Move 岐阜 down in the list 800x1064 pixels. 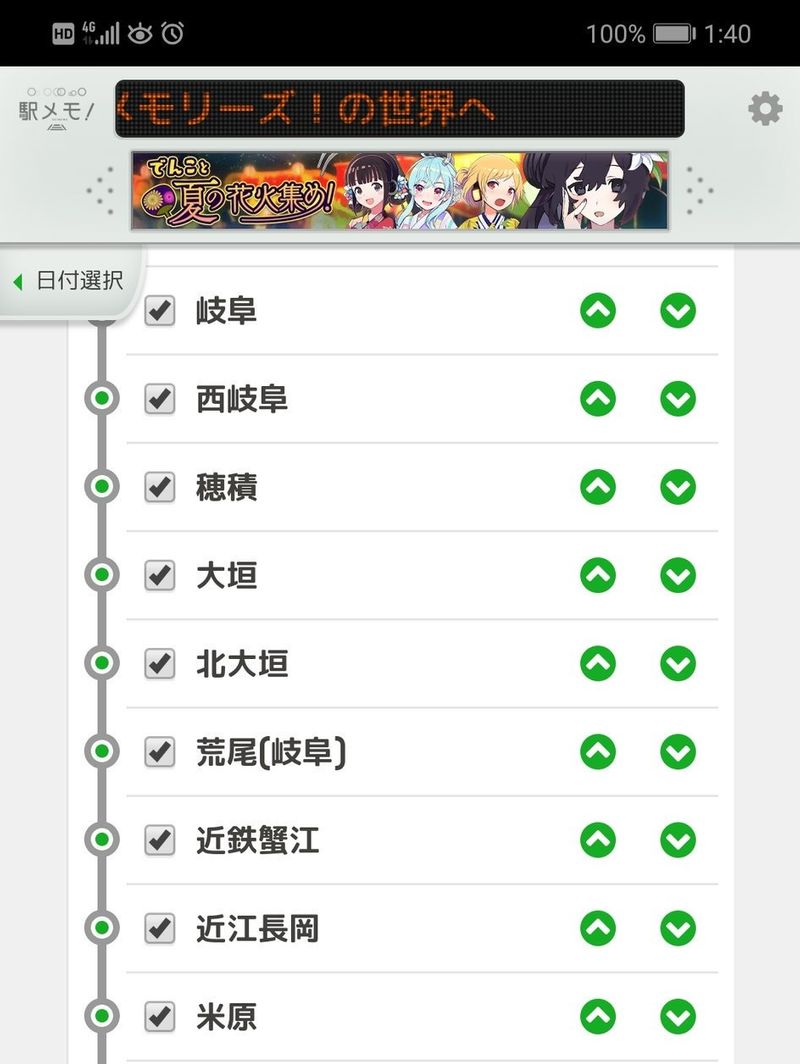[678, 311]
